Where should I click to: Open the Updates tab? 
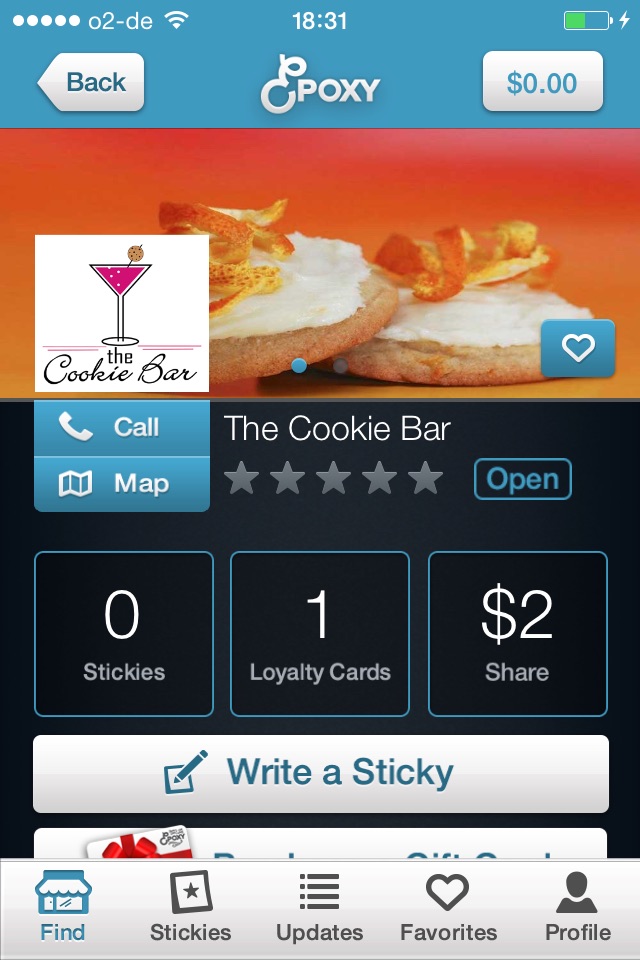point(320,908)
